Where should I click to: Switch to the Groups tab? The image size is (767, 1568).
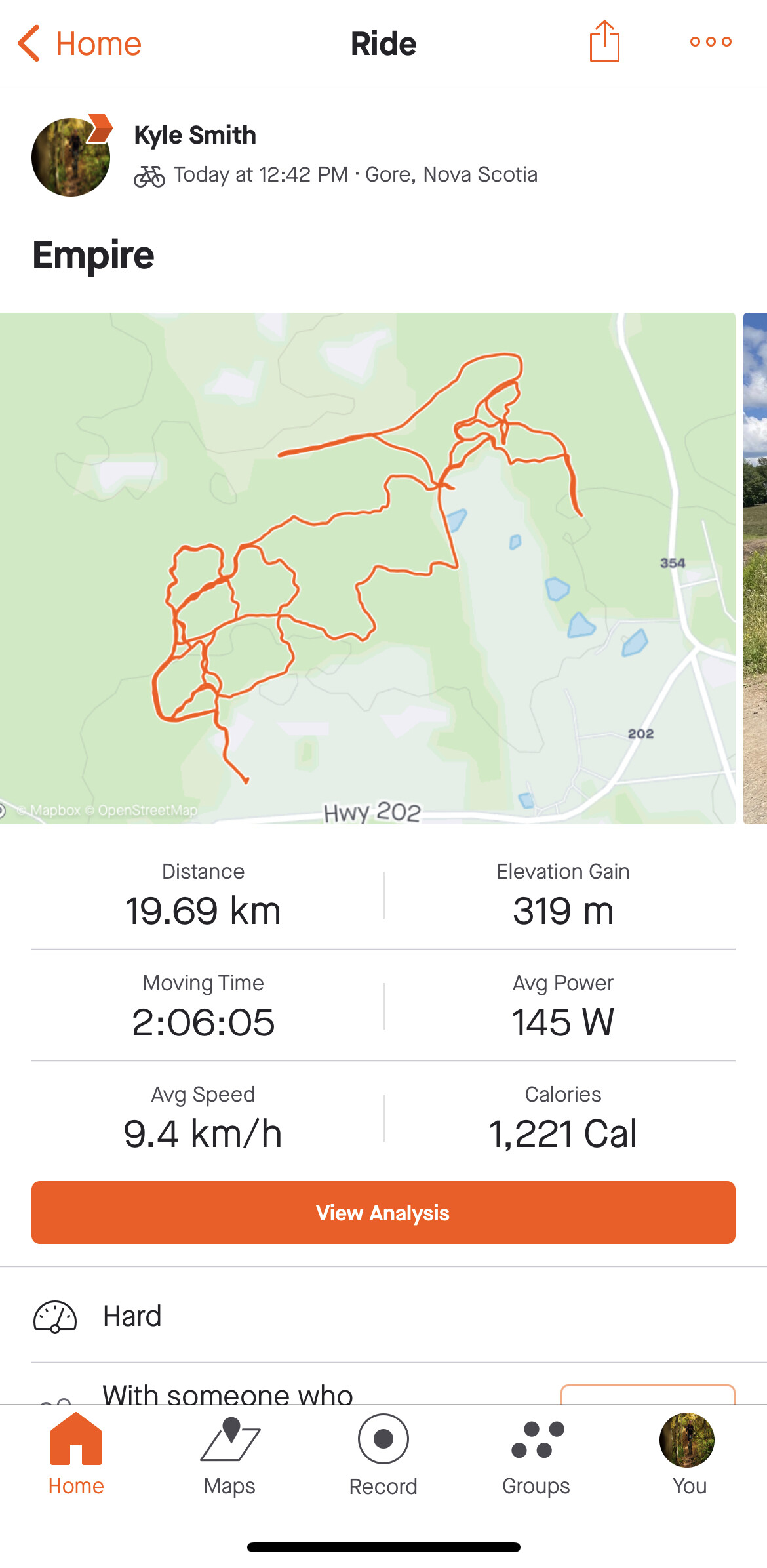(x=536, y=1454)
